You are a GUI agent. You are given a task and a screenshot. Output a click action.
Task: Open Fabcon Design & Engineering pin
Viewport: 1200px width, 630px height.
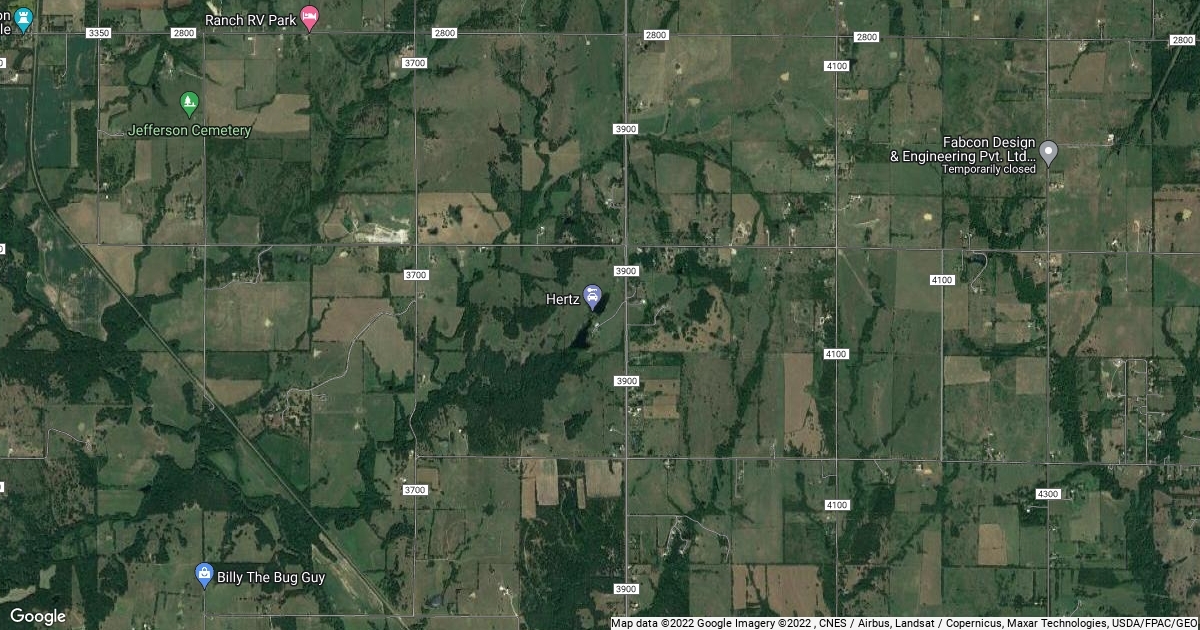[1048, 153]
